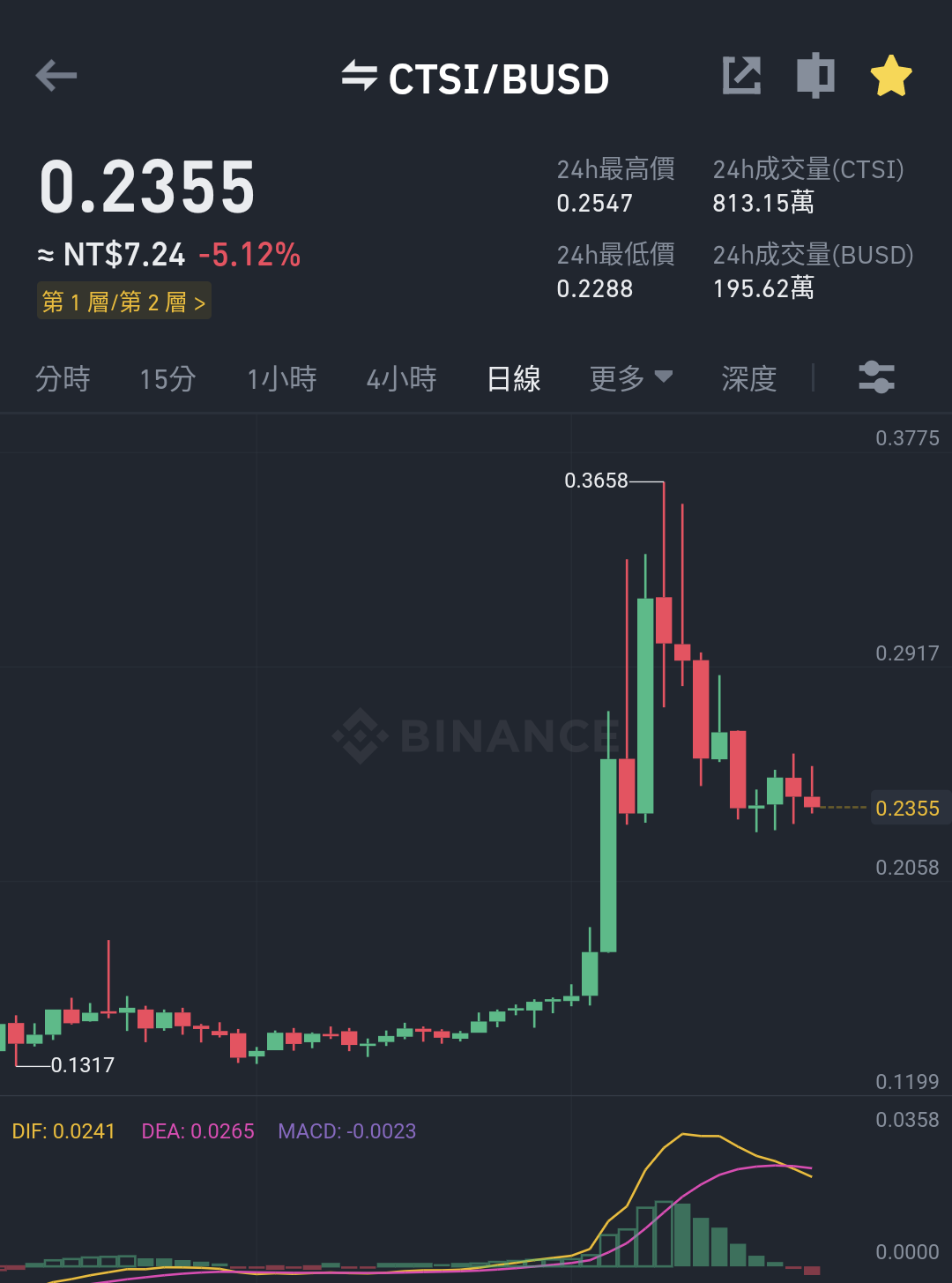
Task: Switch to the 深度 chart
Action: [749, 379]
